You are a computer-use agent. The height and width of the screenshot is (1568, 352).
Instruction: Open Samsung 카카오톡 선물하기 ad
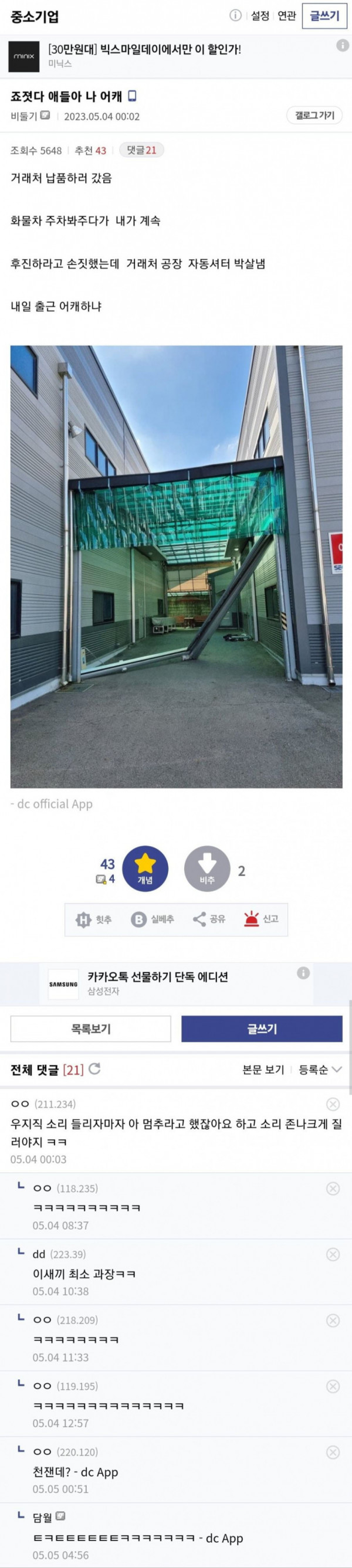point(176,983)
